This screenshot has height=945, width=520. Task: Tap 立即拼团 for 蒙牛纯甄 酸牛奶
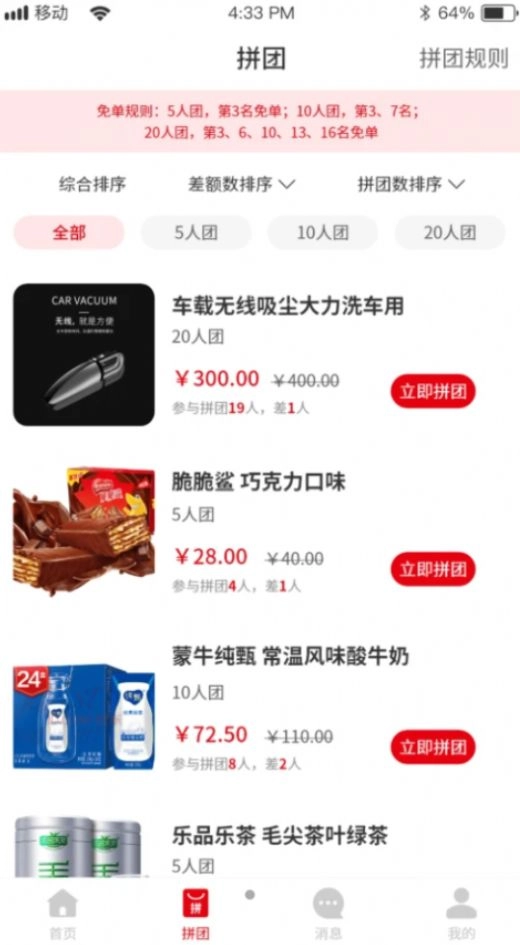coord(433,747)
